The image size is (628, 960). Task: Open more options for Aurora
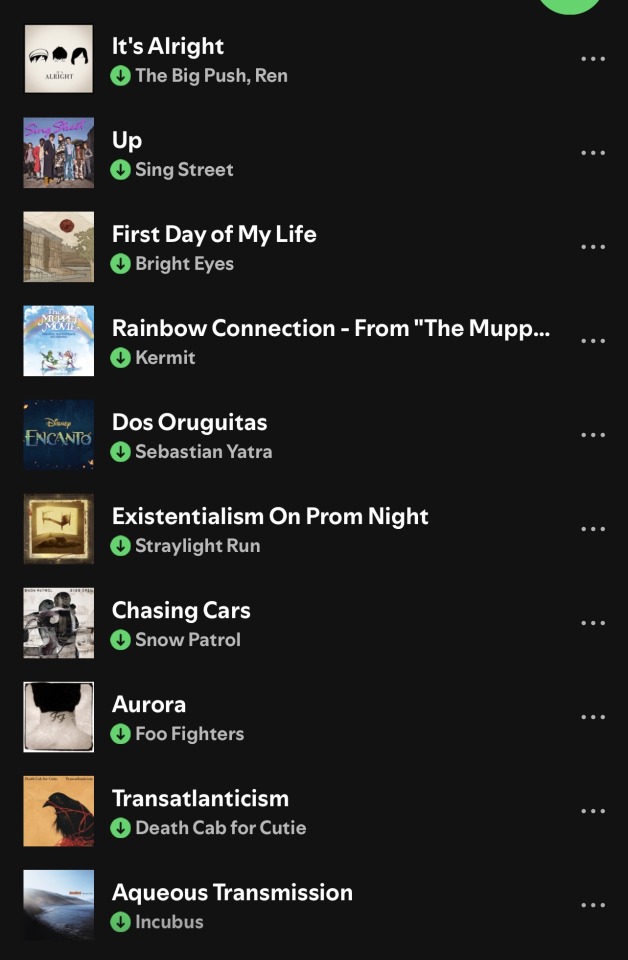tap(593, 717)
